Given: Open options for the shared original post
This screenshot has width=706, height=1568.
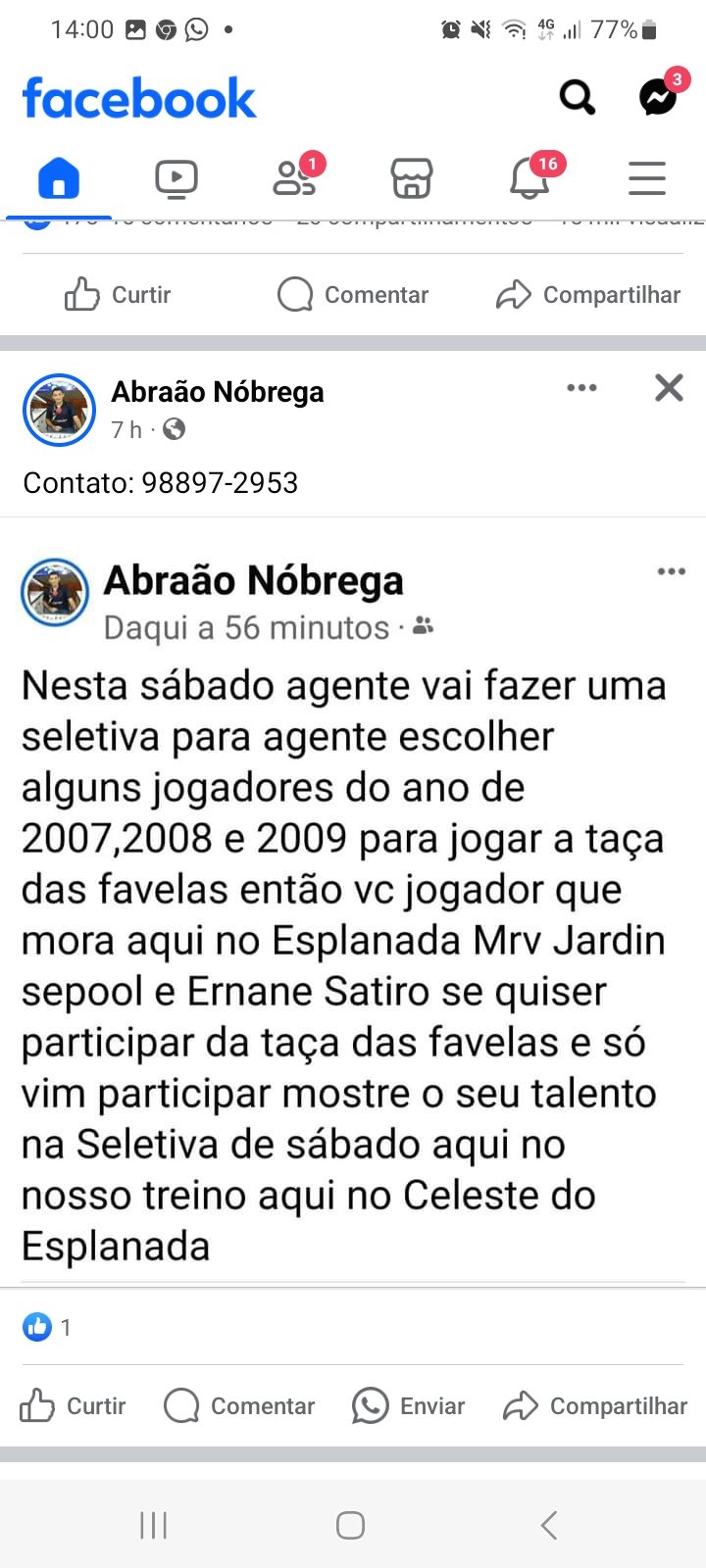Looking at the screenshot, I should (x=671, y=571).
